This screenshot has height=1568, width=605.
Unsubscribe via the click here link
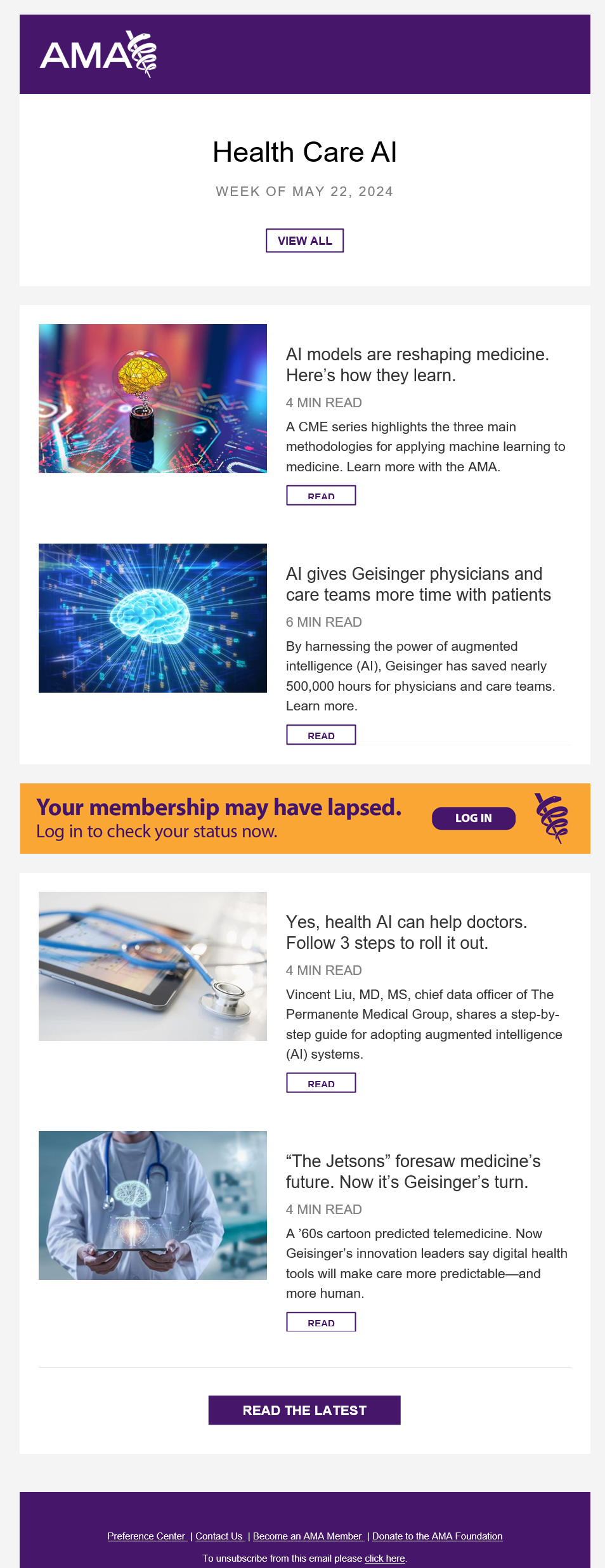[385, 1558]
